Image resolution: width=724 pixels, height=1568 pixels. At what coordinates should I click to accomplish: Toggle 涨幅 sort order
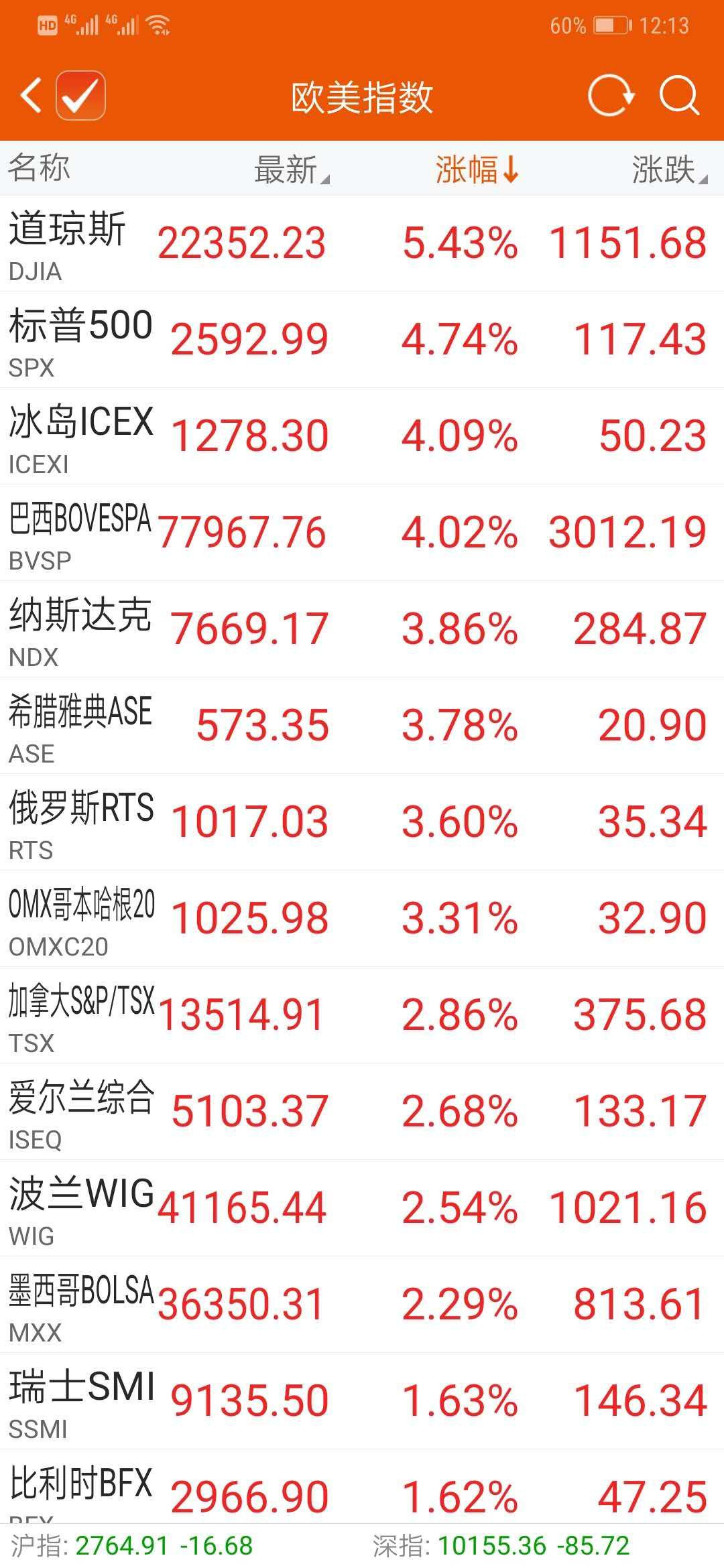tap(477, 170)
